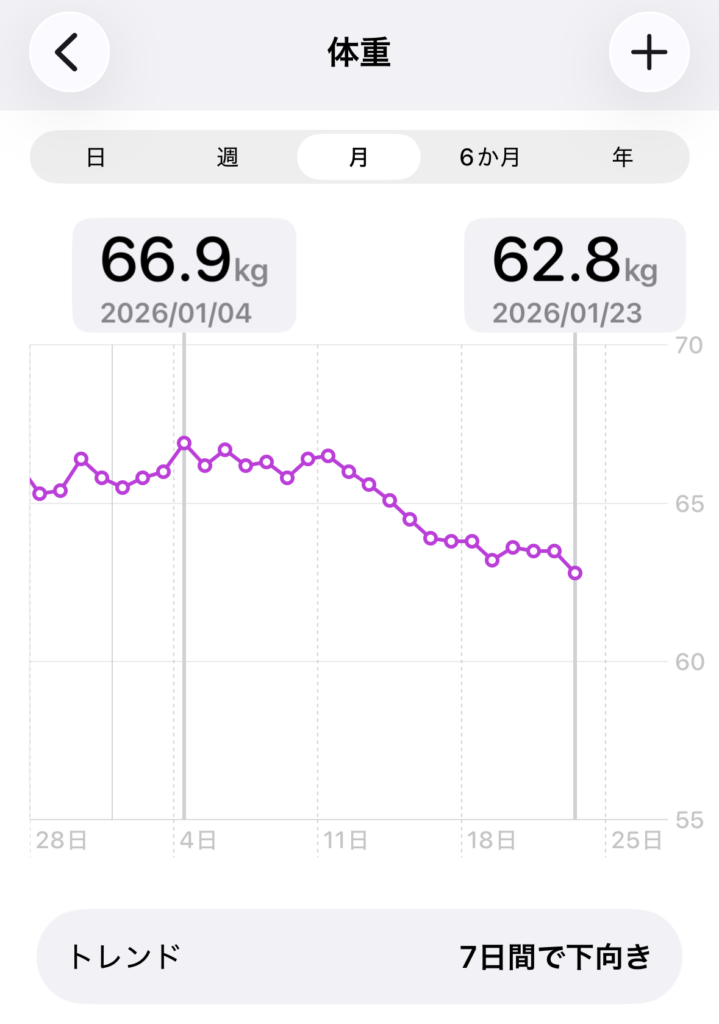Tap the 66.9kg data point on chart
719x1024 pixels.
[184, 443]
